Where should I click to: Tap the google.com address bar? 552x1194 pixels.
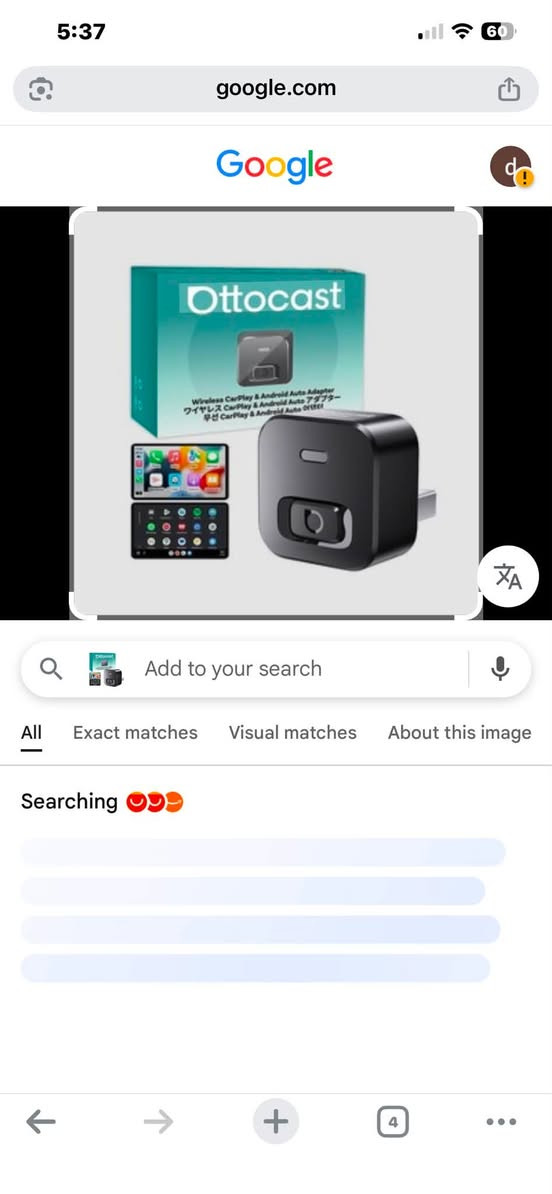point(276,89)
